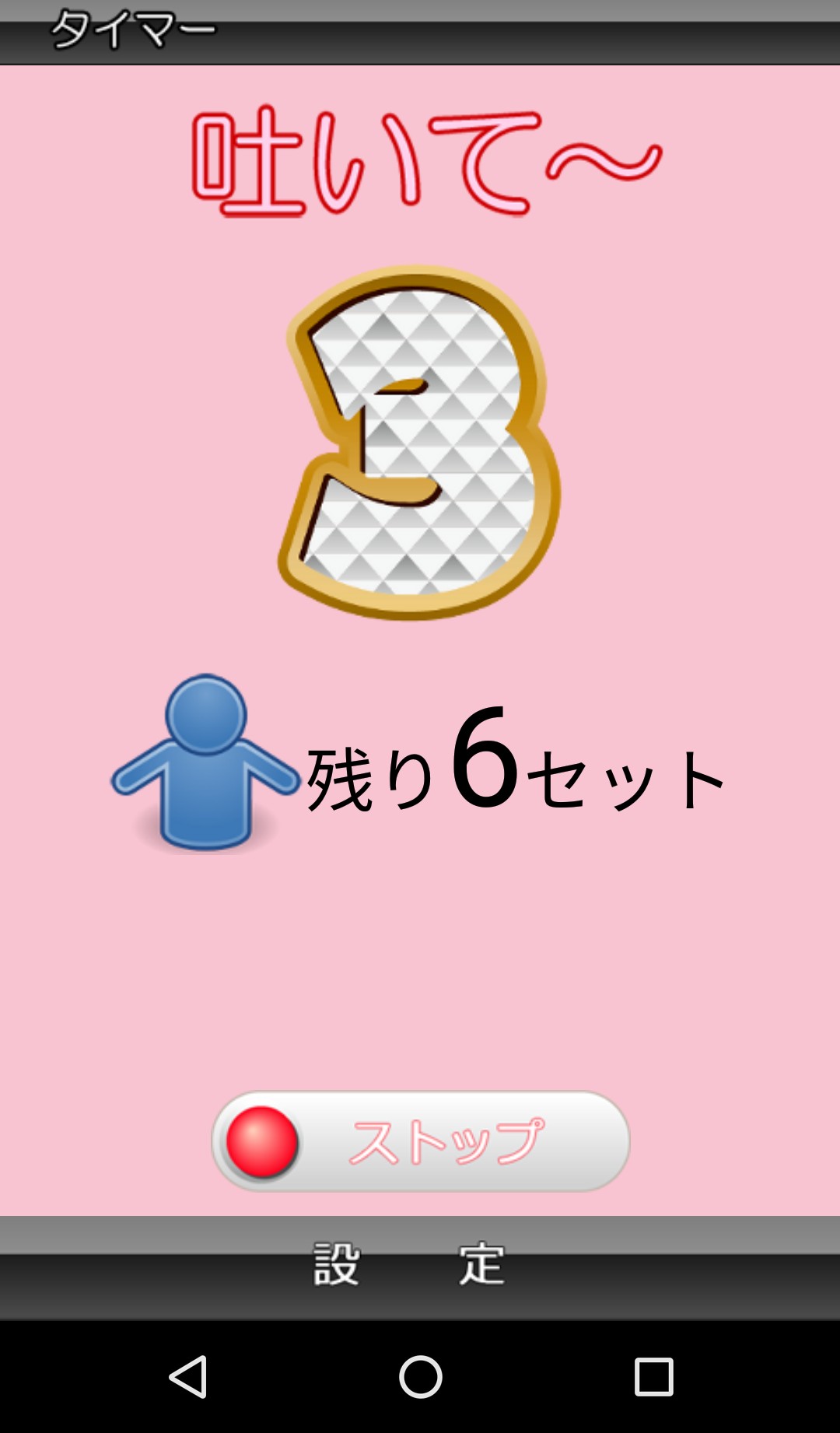Go back with the system back arrow

[x=187, y=1377]
